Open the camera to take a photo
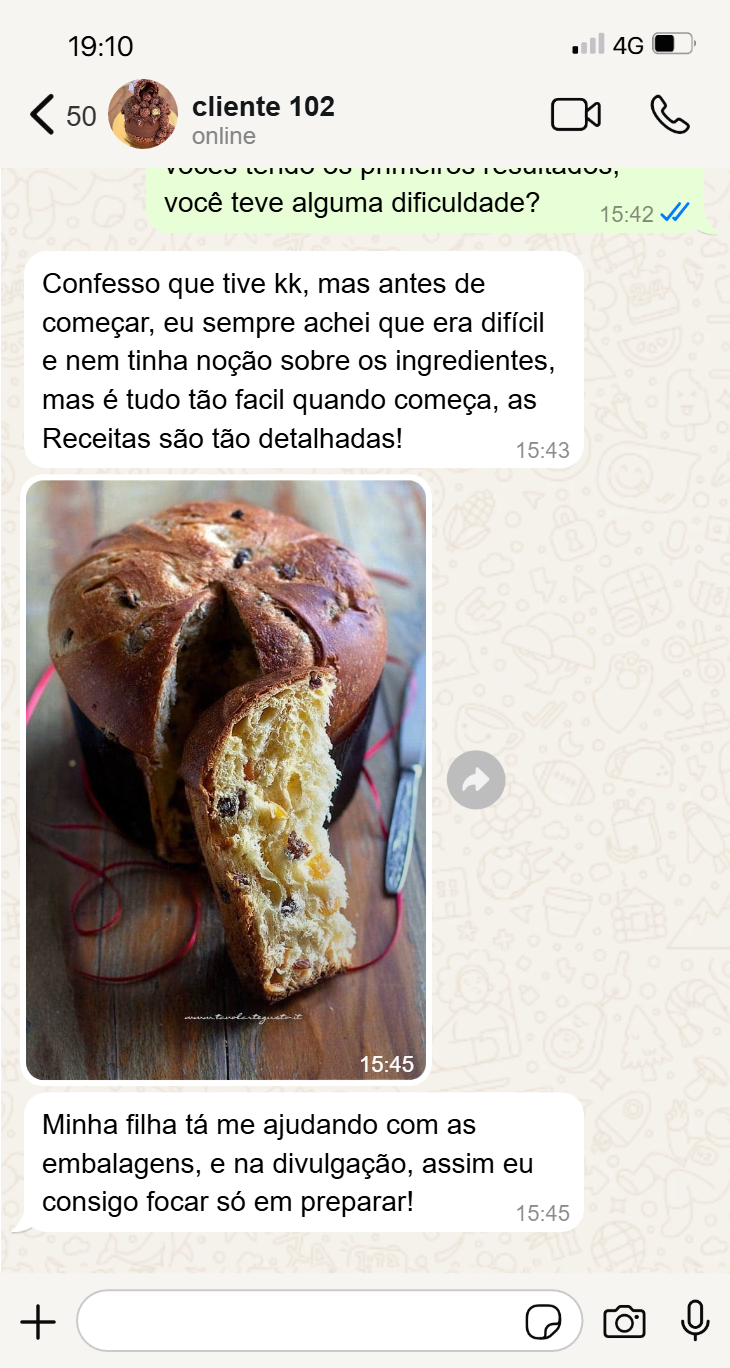The width and height of the screenshot is (730, 1368). pos(624,1322)
